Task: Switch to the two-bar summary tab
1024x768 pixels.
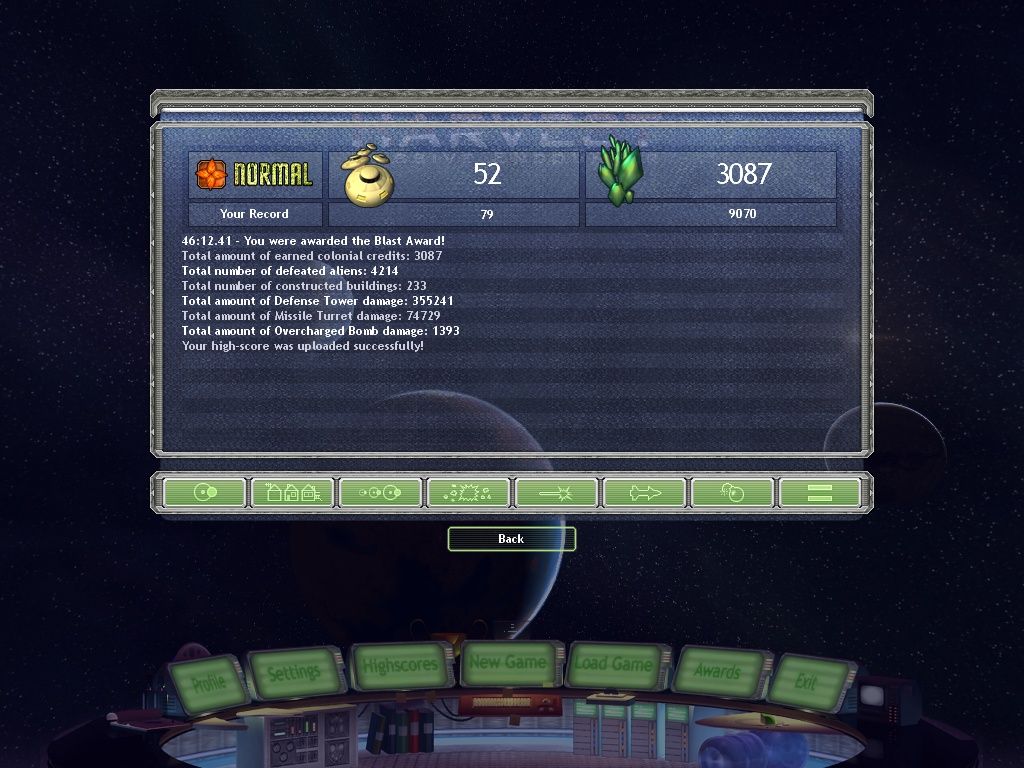Action: (820, 493)
